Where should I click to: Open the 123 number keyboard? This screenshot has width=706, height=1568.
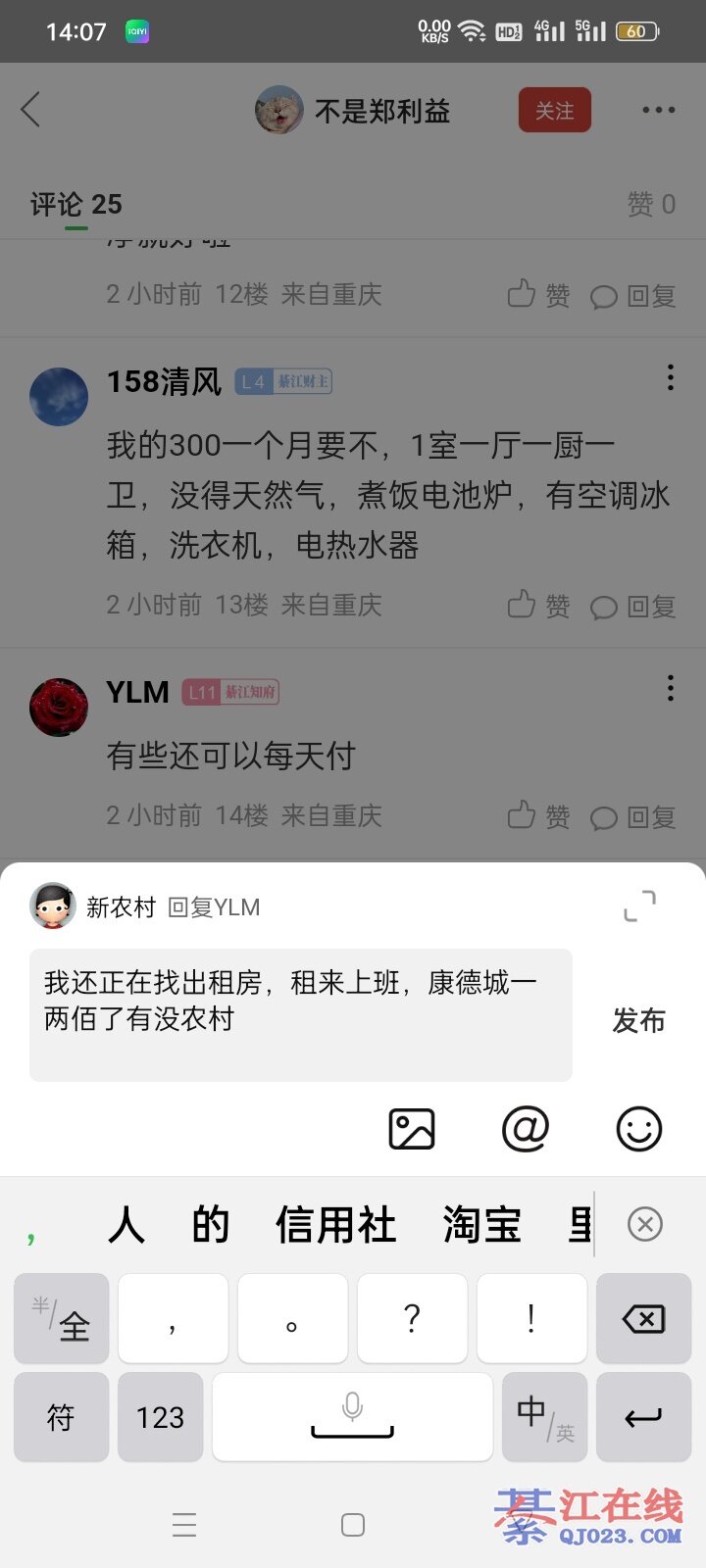[x=161, y=1417]
